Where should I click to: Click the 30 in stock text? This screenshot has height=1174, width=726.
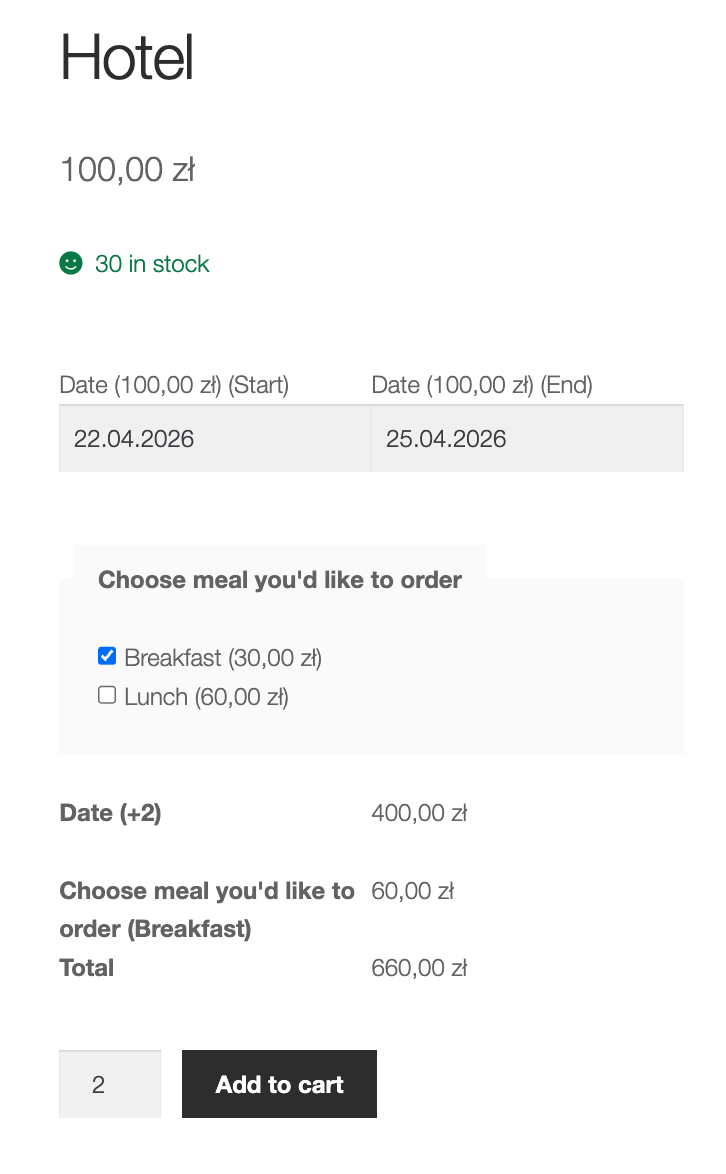coord(150,263)
